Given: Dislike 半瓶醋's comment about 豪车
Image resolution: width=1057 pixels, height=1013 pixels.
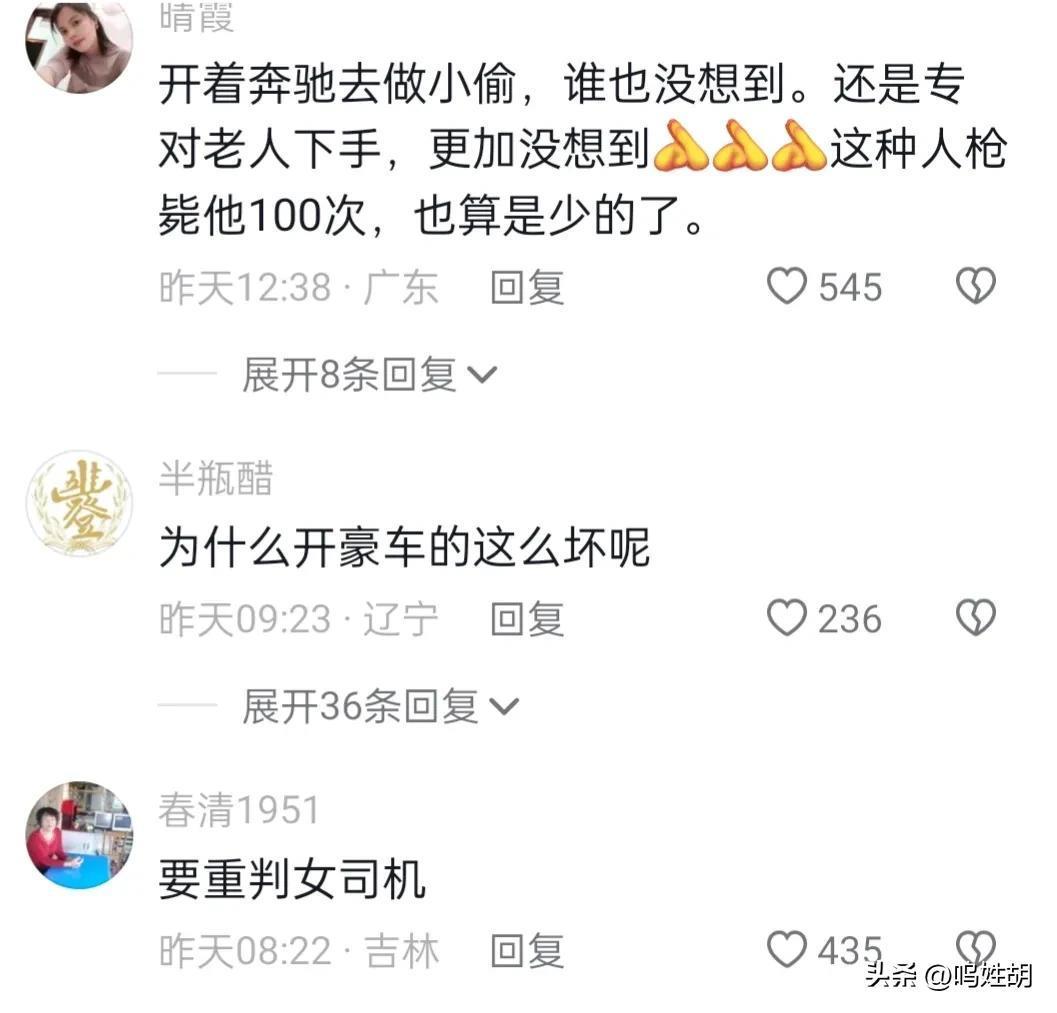Looking at the screenshot, I should coord(975,619).
